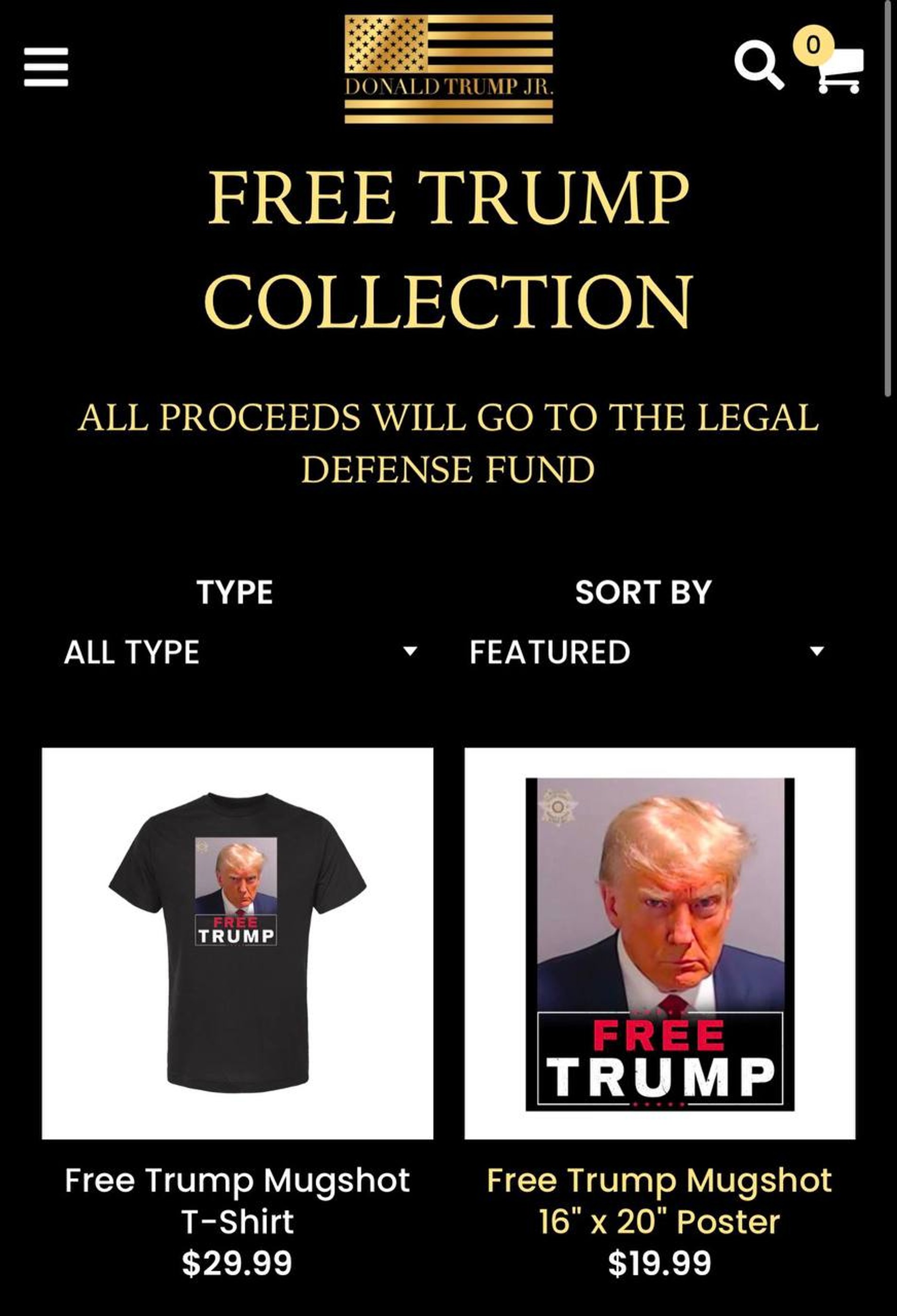Open the shopping cart
The width and height of the screenshot is (897, 1316).
click(x=839, y=69)
